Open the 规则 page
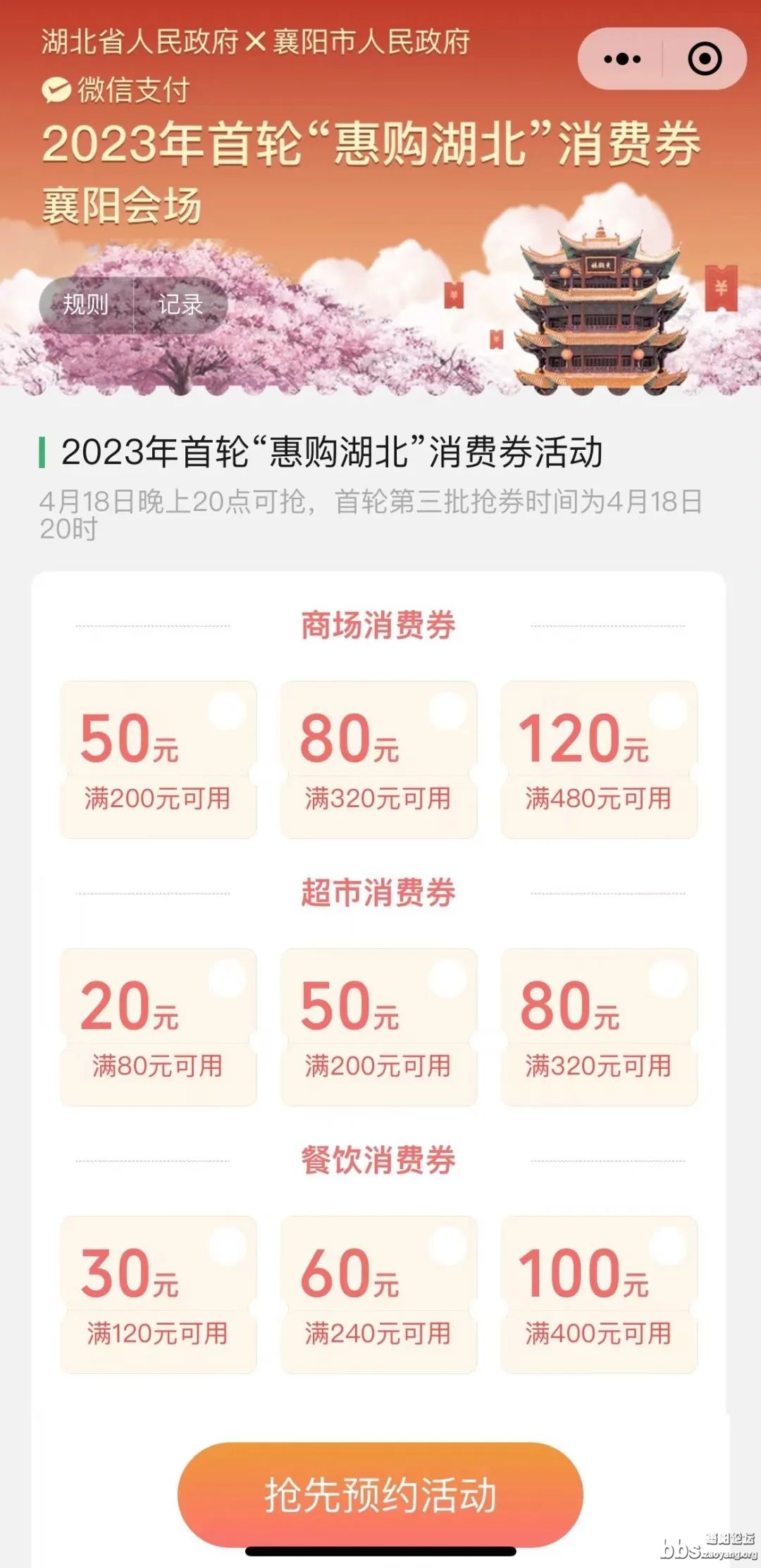 (x=86, y=305)
